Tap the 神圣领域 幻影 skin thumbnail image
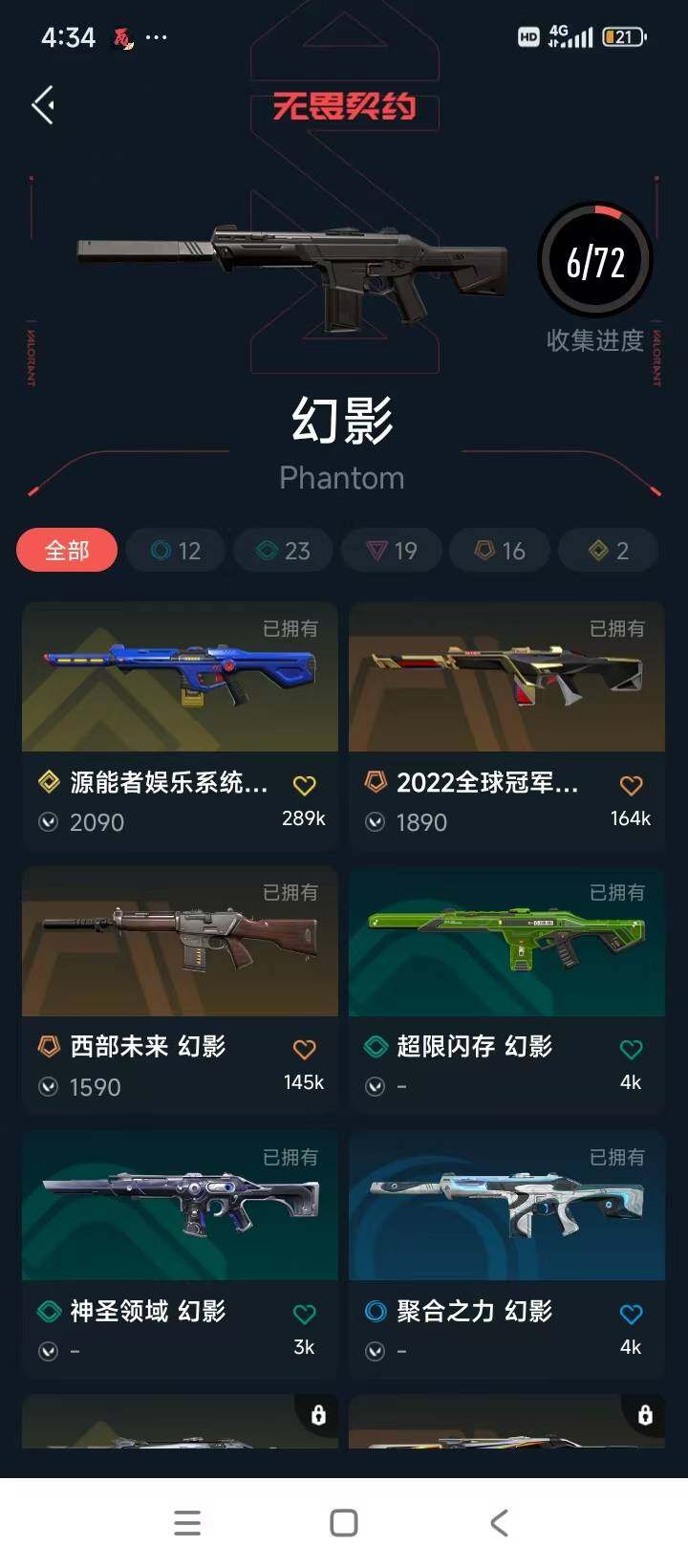This screenshot has width=688, height=1568. (x=180, y=1208)
